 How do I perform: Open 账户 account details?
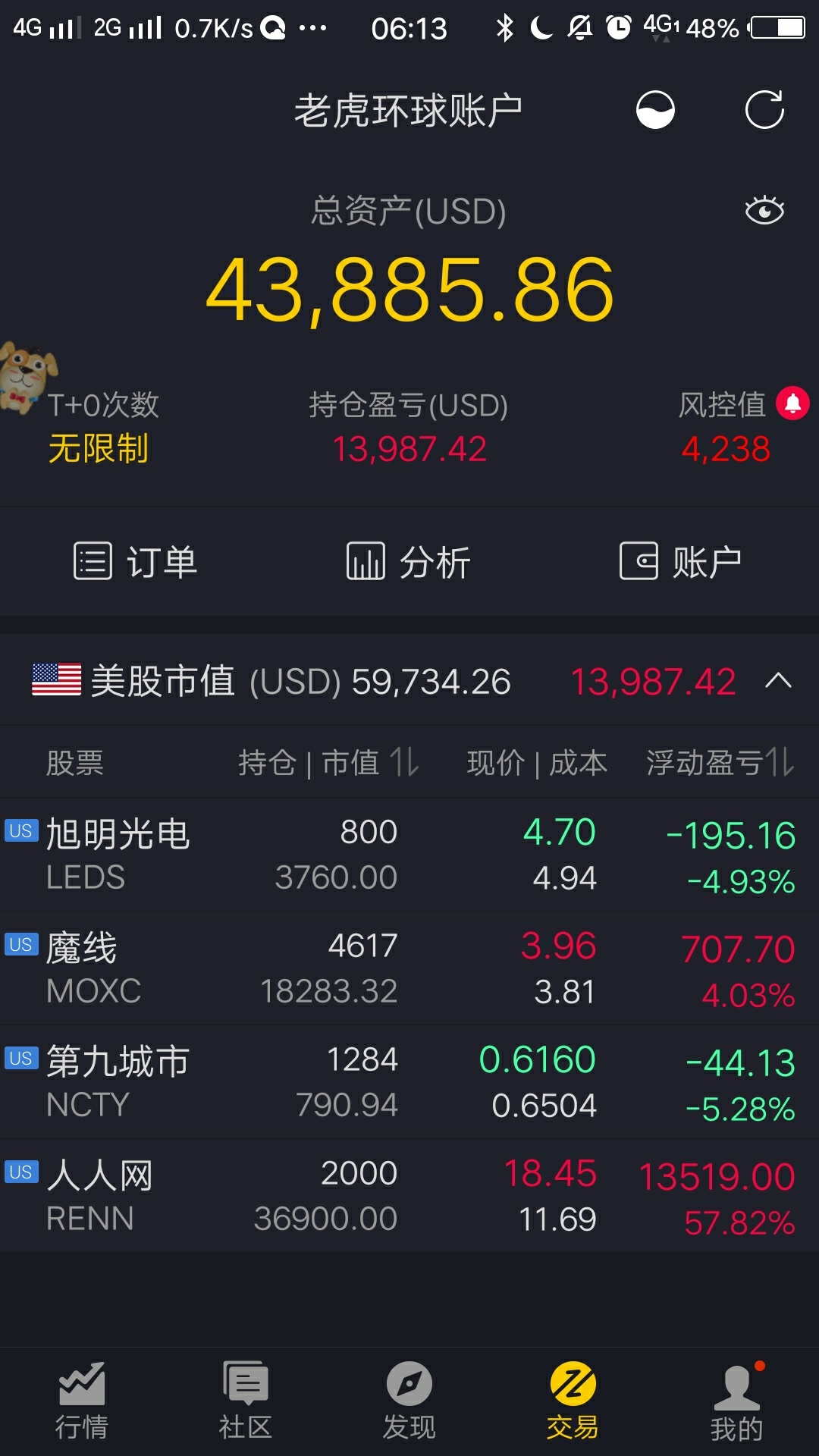click(681, 562)
